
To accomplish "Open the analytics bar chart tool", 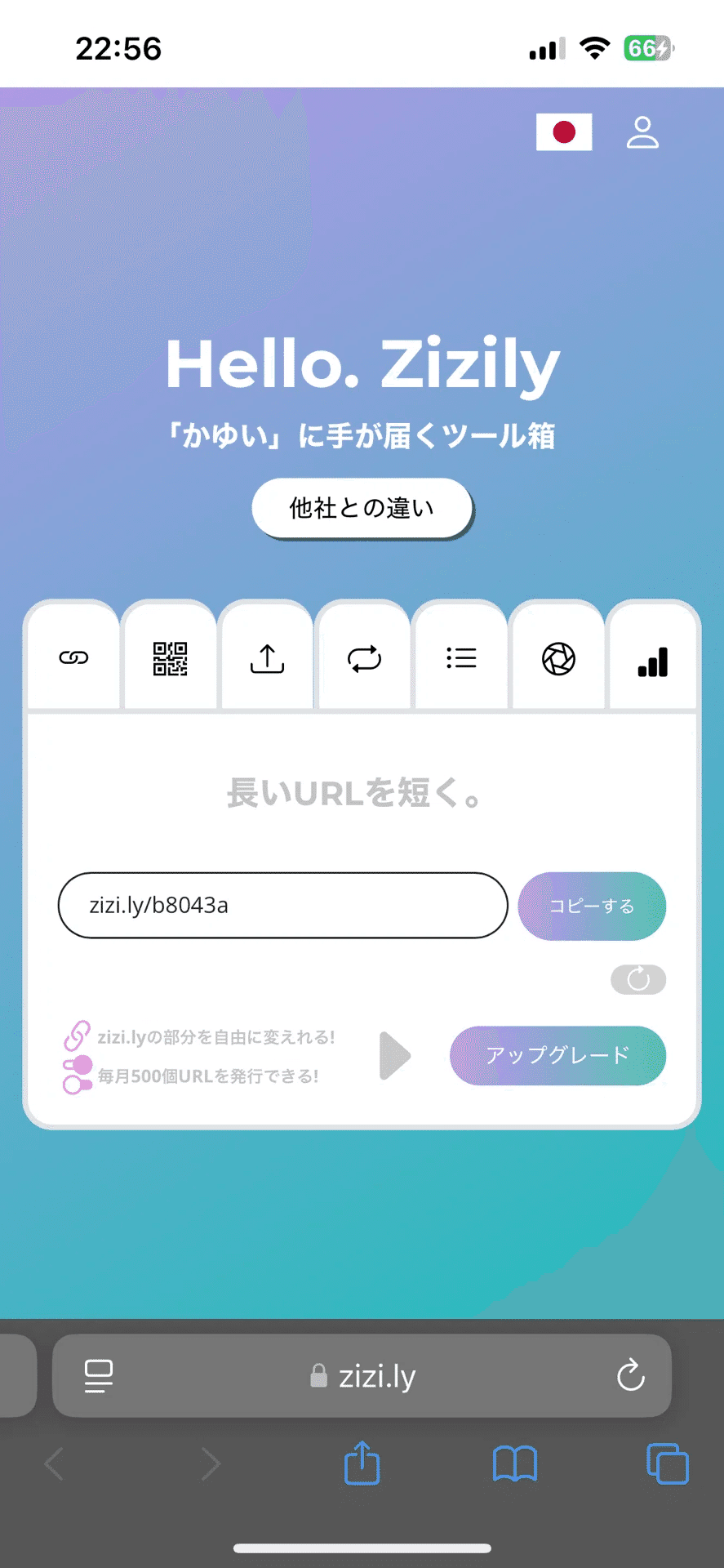I will click(653, 663).
